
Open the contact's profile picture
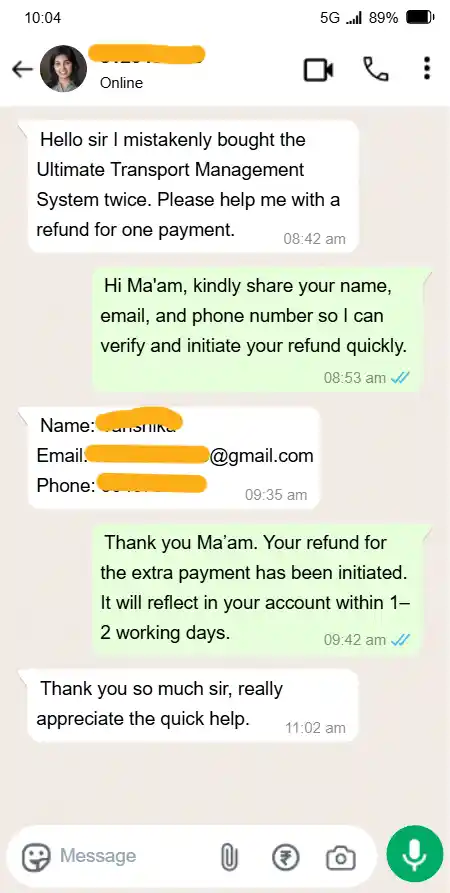63,69
